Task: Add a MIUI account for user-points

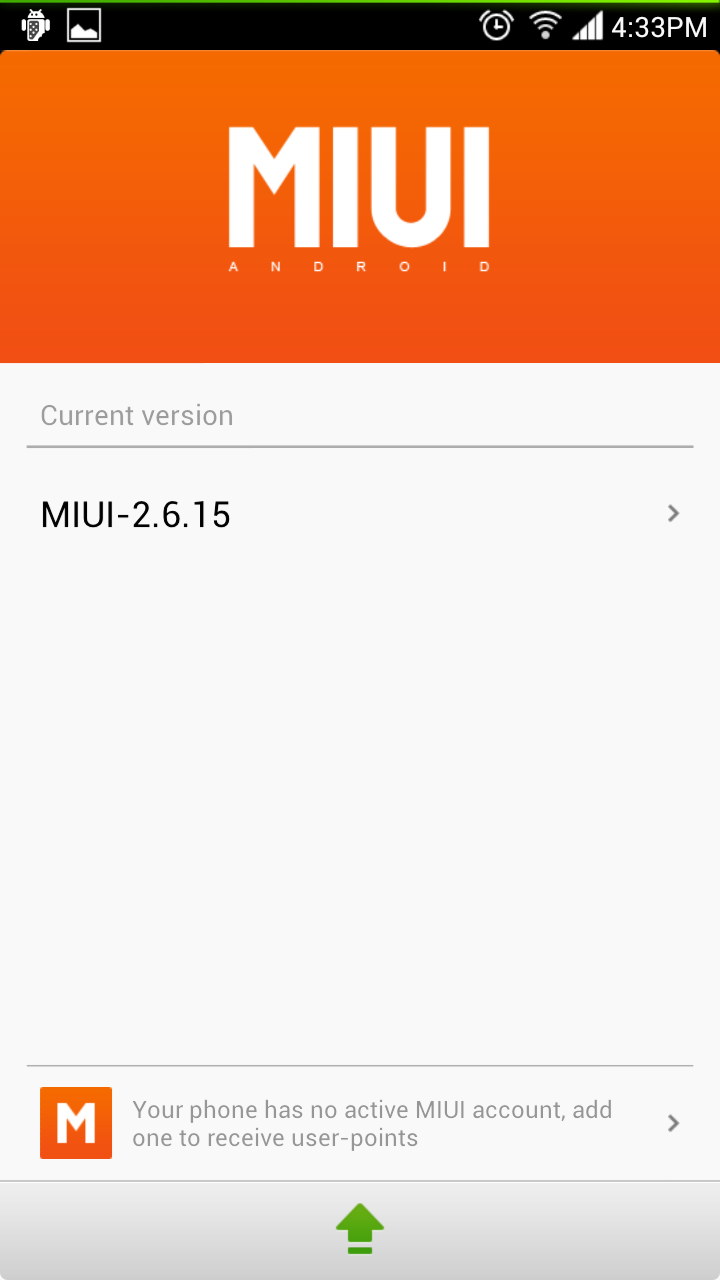Action: pos(360,1123)
